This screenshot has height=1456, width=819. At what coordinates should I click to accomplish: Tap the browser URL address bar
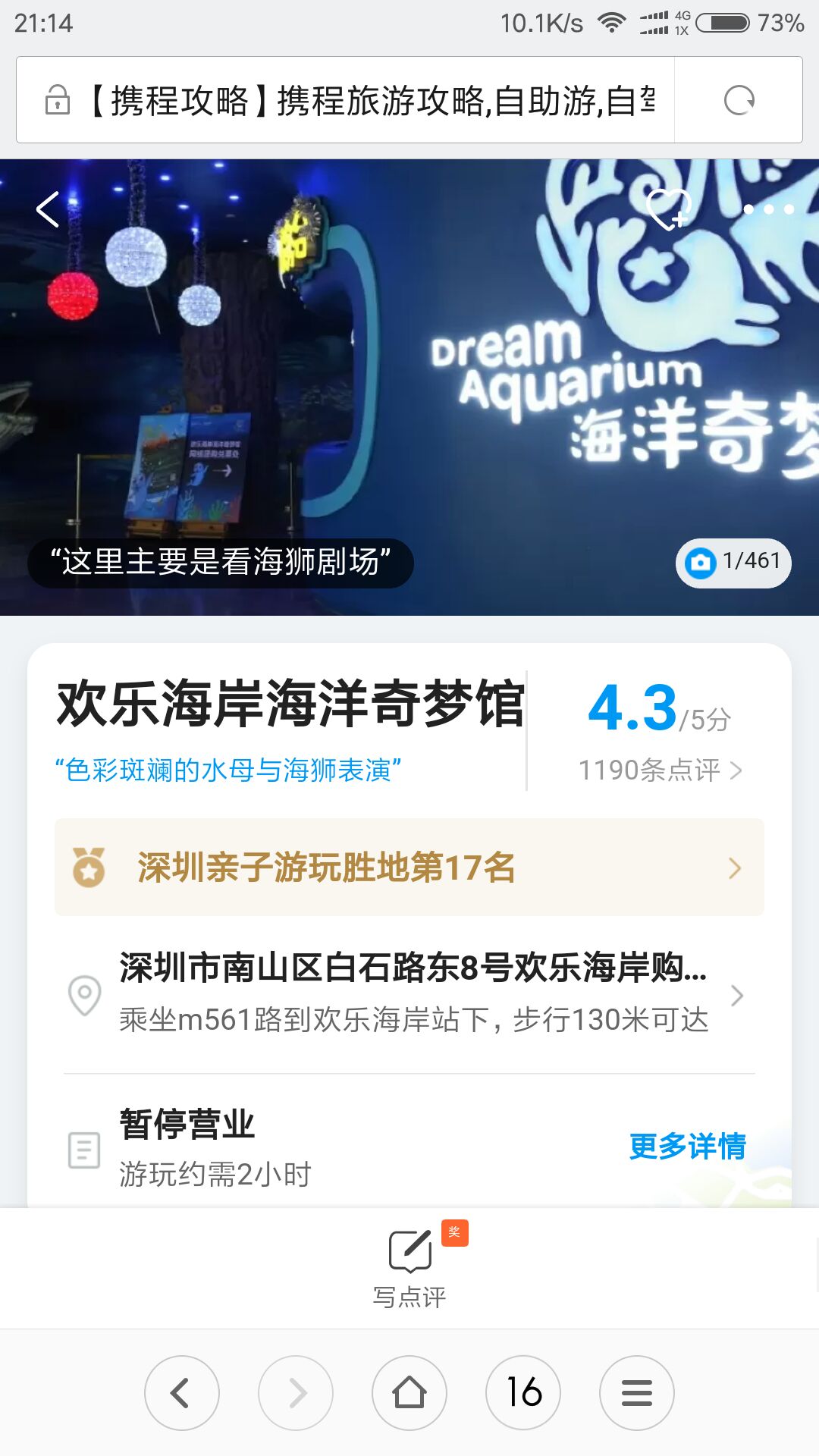tap(372, 100)
